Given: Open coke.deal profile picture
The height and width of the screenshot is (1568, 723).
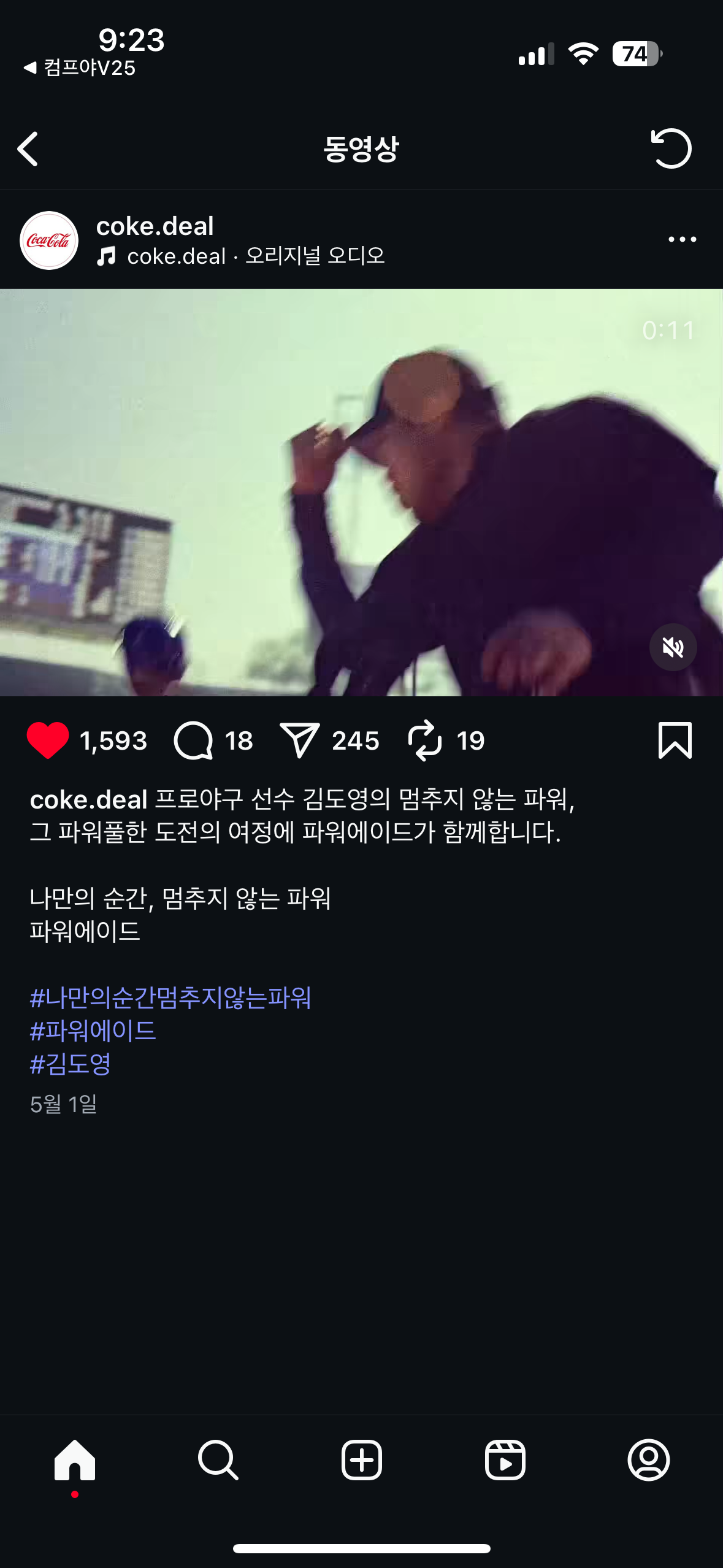Looking at the screenshot, I should [49, 240].
